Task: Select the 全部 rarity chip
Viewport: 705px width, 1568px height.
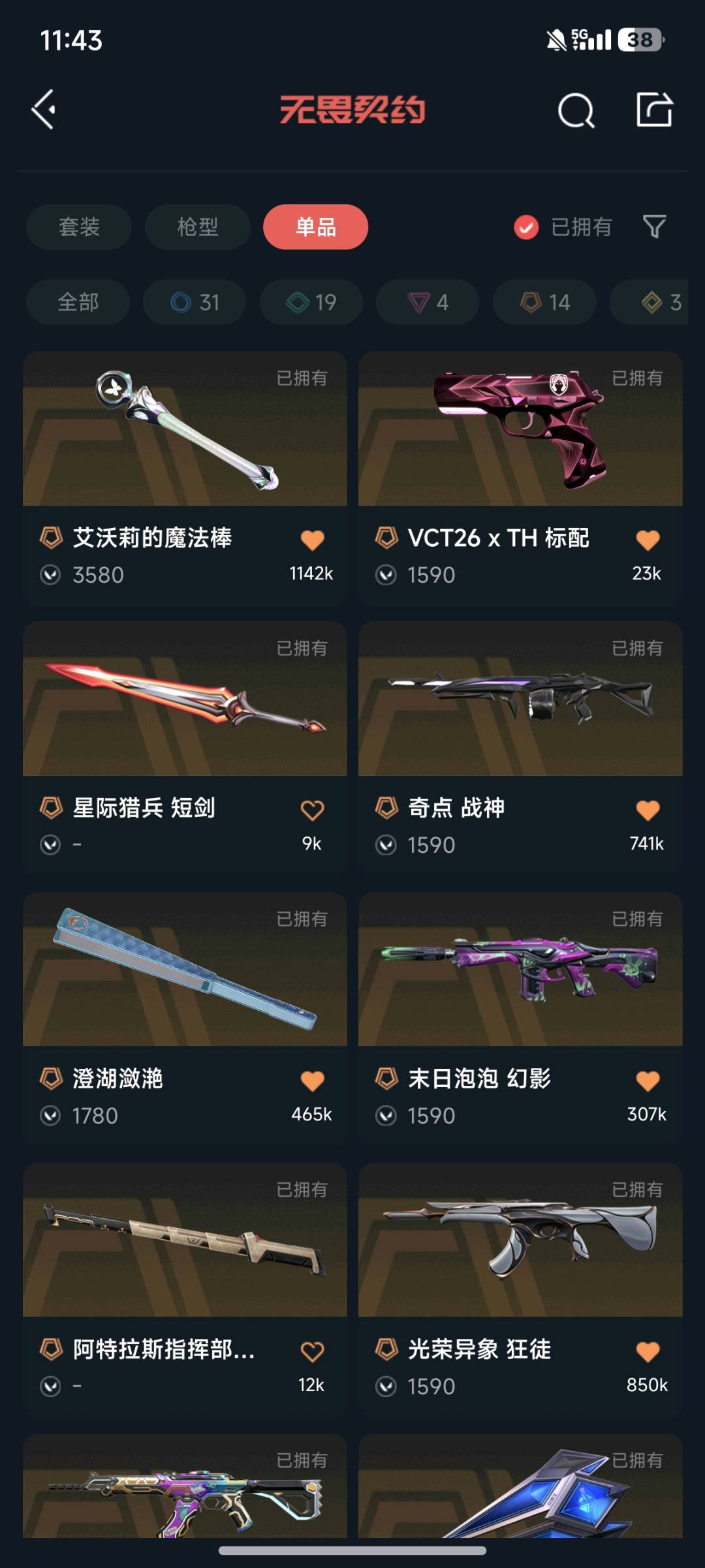Action: coord(78,302)
